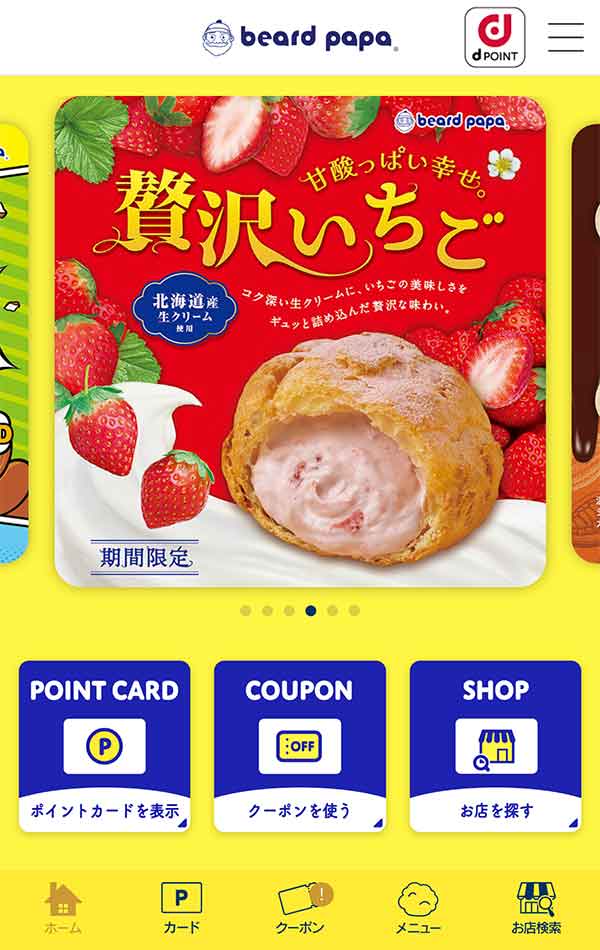Open the SHOP tile to find stores
Viewport: 600px width, 950px height.
[x=495, y=746]
